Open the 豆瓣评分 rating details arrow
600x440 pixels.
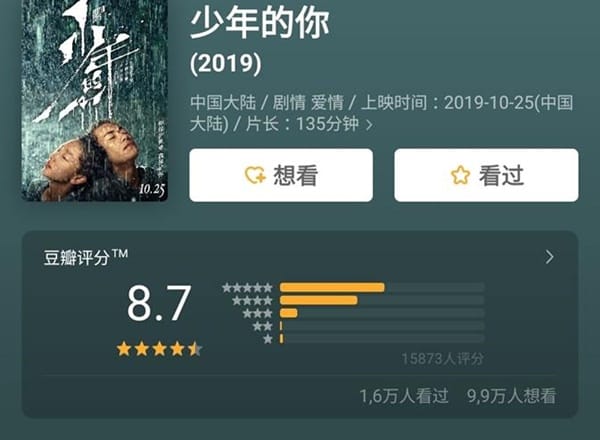click(549, 257)
